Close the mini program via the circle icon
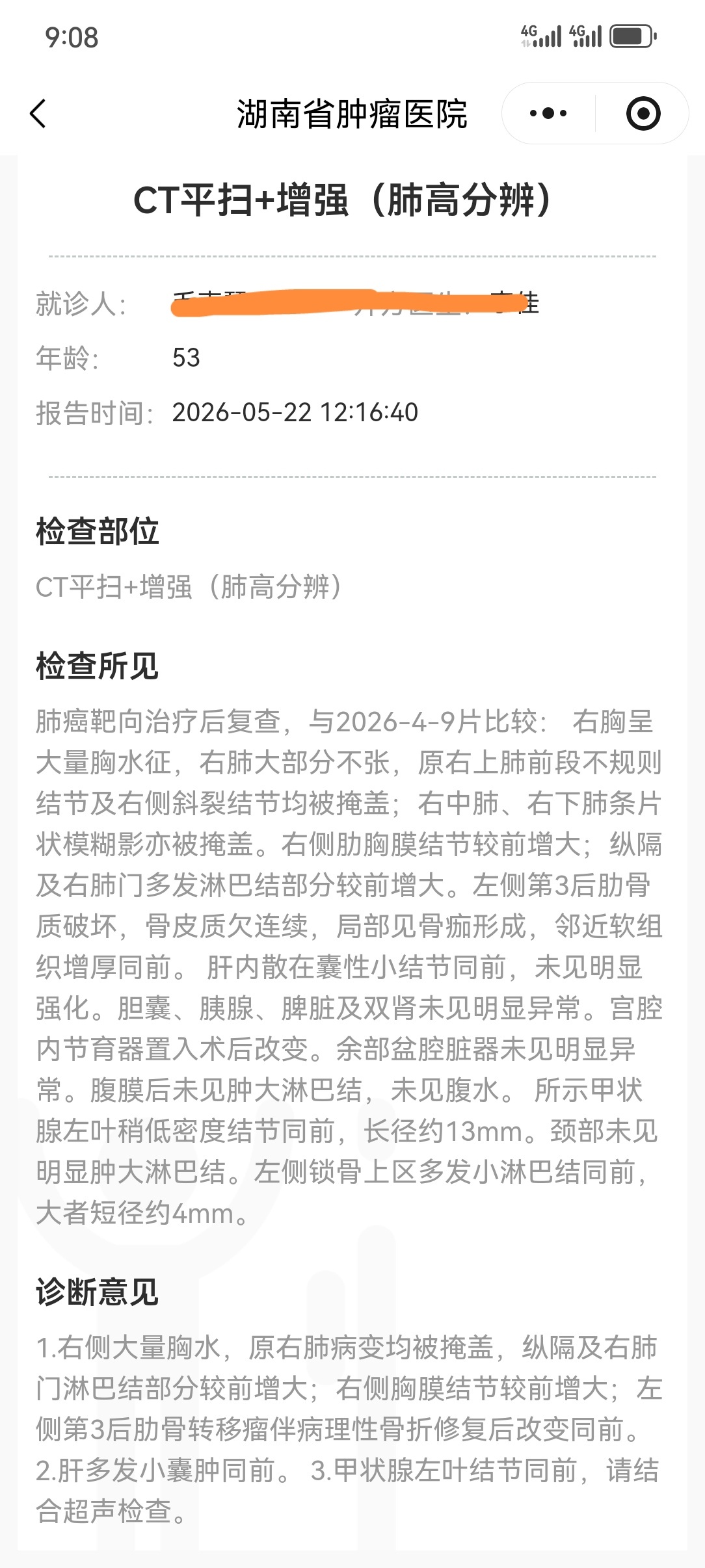 643,114
